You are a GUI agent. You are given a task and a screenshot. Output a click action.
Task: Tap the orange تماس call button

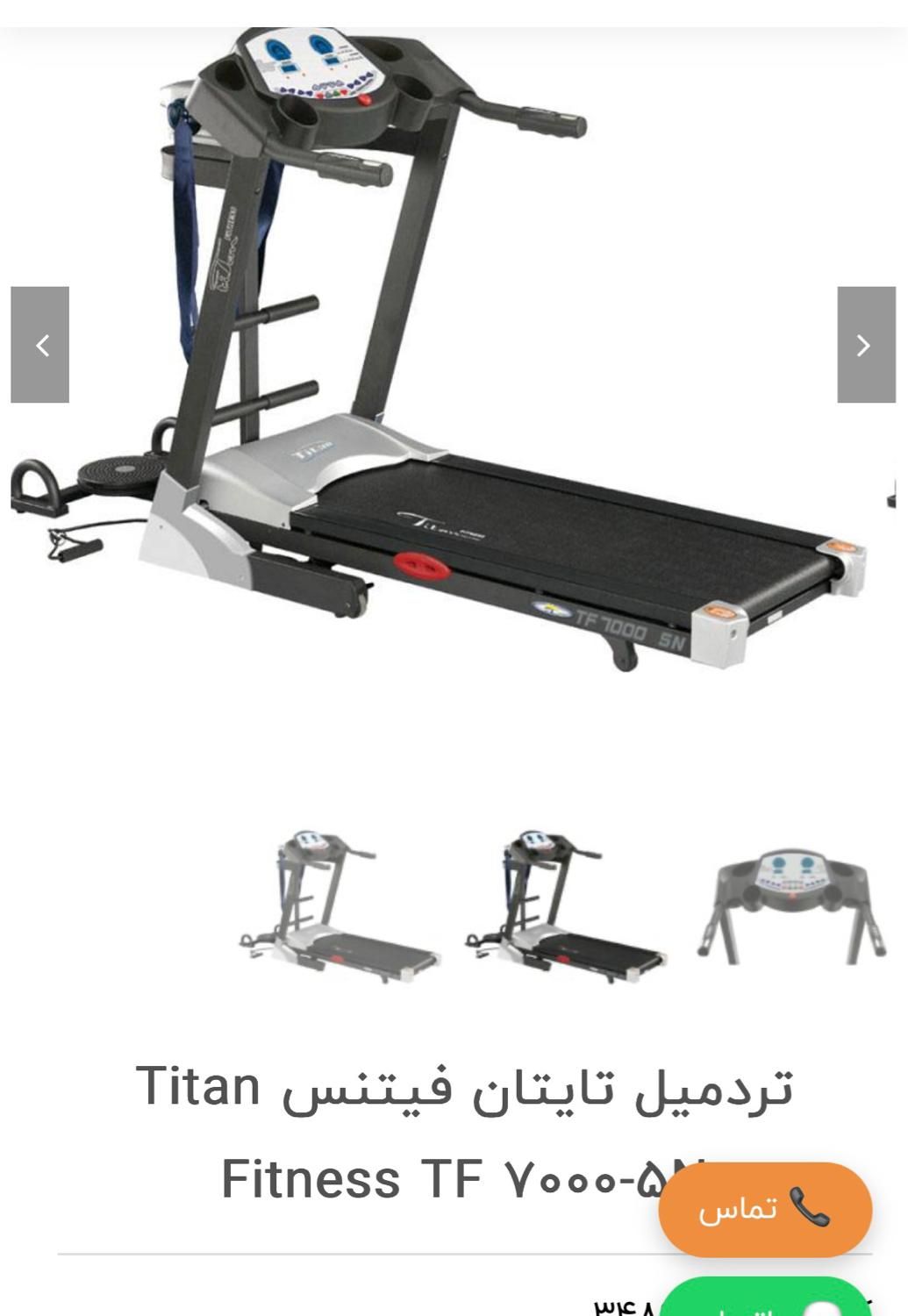(765, 1209)
